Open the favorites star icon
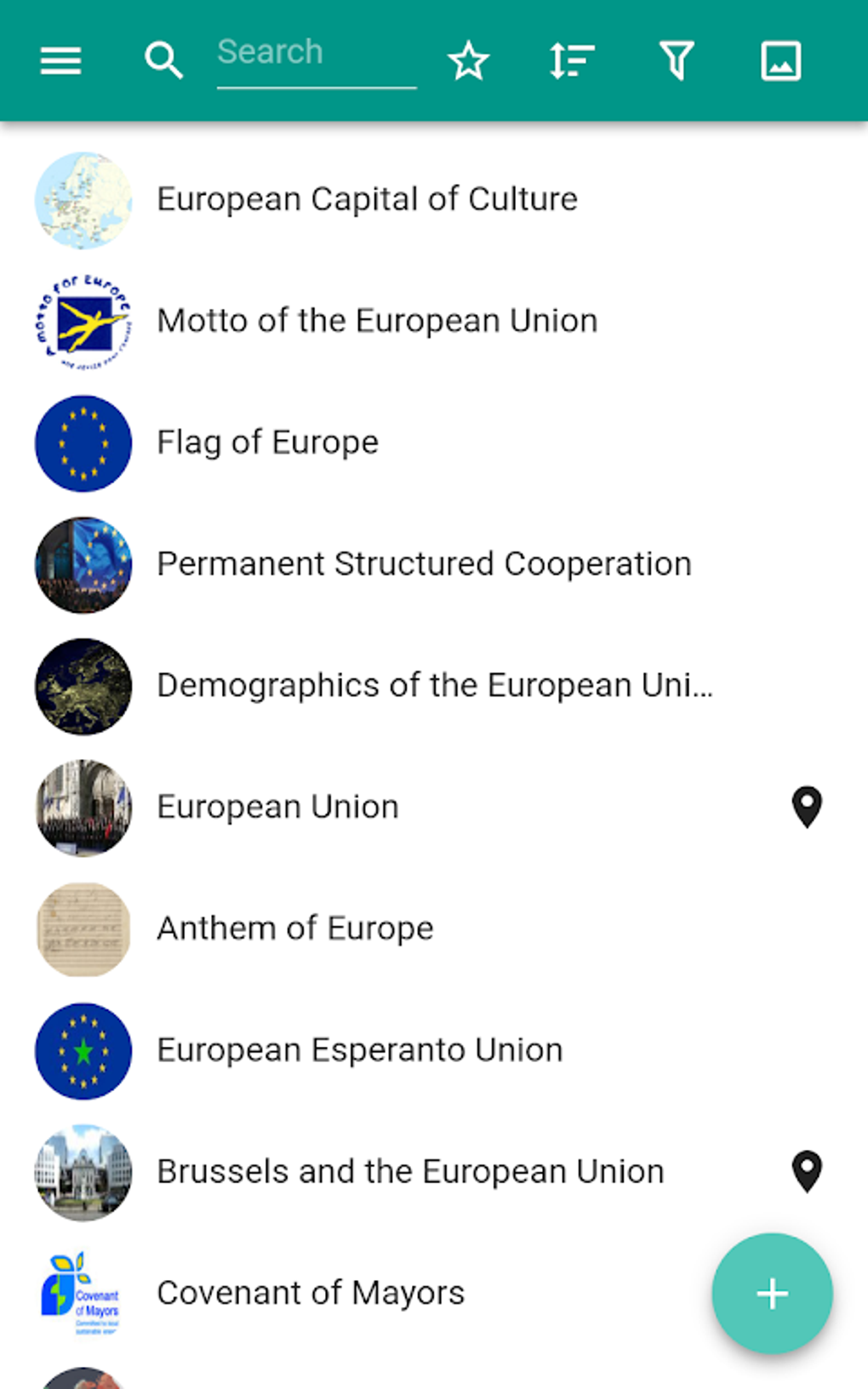The width and height of the screenshot is (868, 1389). pyautogui.click(x=468, y=60)
